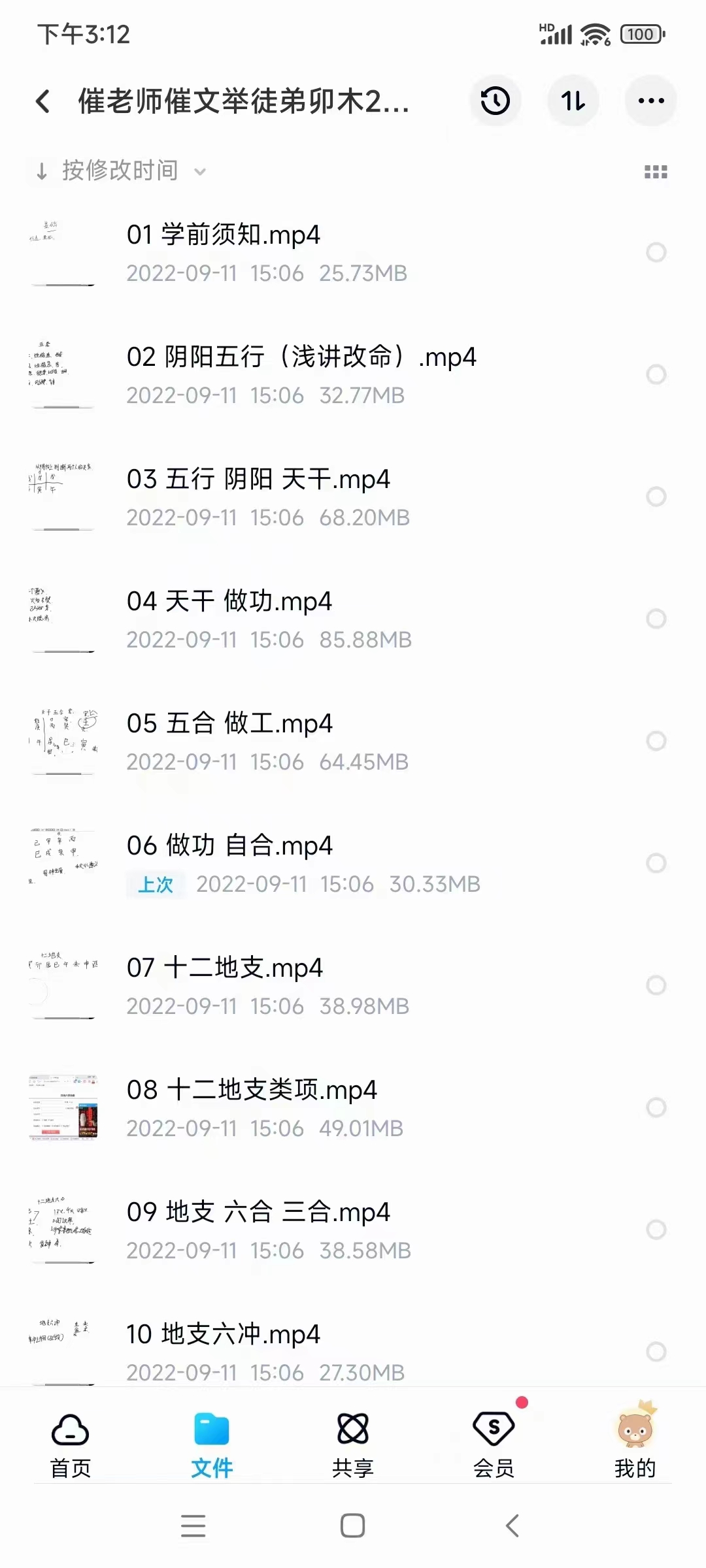Open the sort order icon beside history
Screen dimensions: 706x1568
click(x=572, y=101)
